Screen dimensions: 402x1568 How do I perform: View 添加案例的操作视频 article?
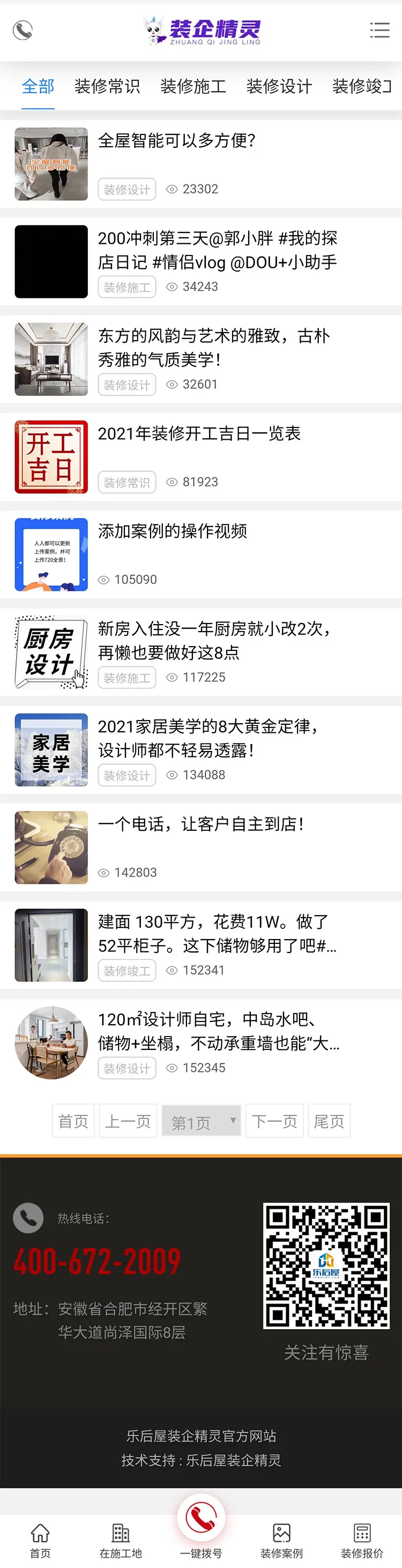[x=173, y=531]
